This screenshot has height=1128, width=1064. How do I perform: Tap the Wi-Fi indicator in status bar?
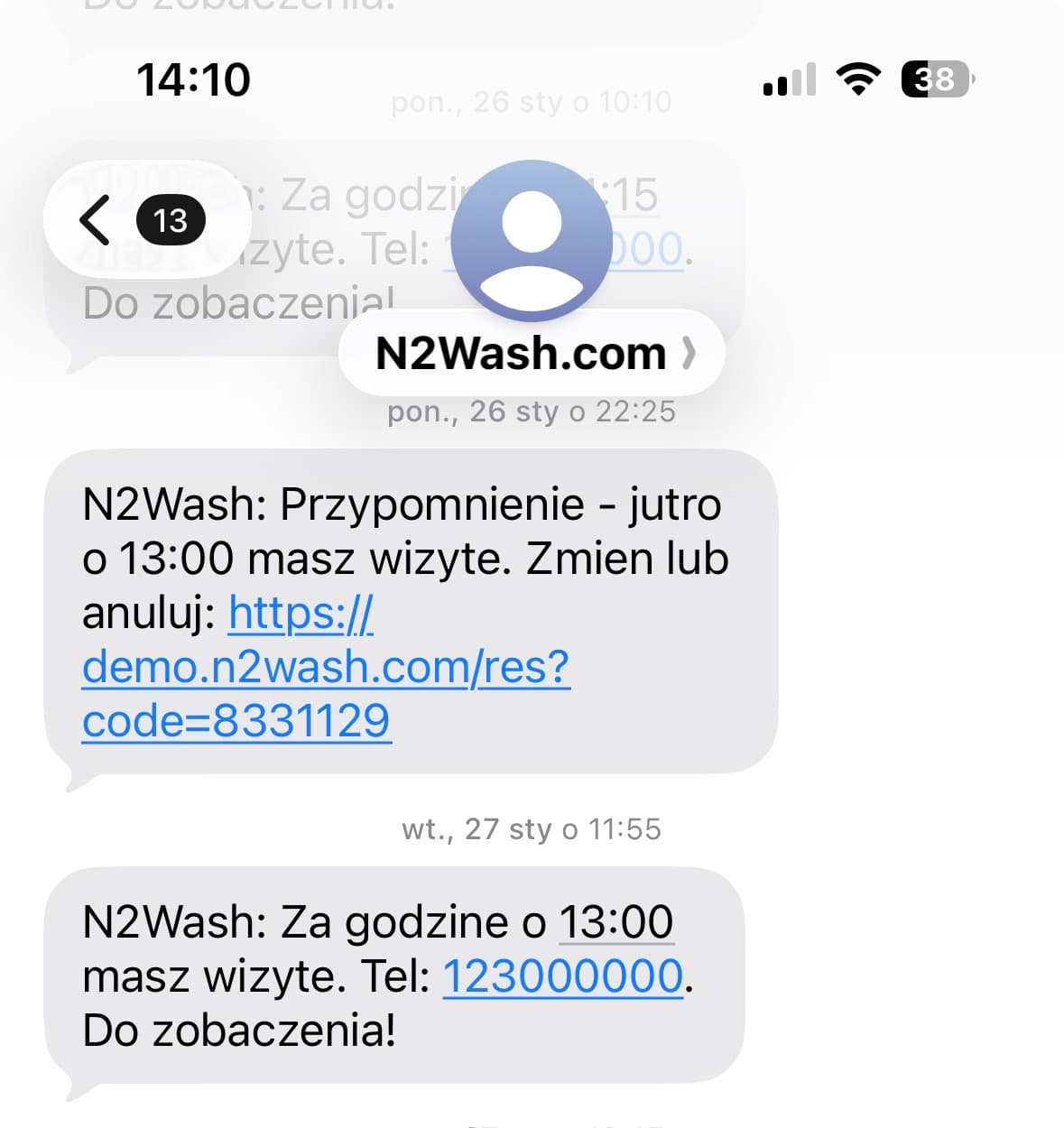[x=857, y=79]
